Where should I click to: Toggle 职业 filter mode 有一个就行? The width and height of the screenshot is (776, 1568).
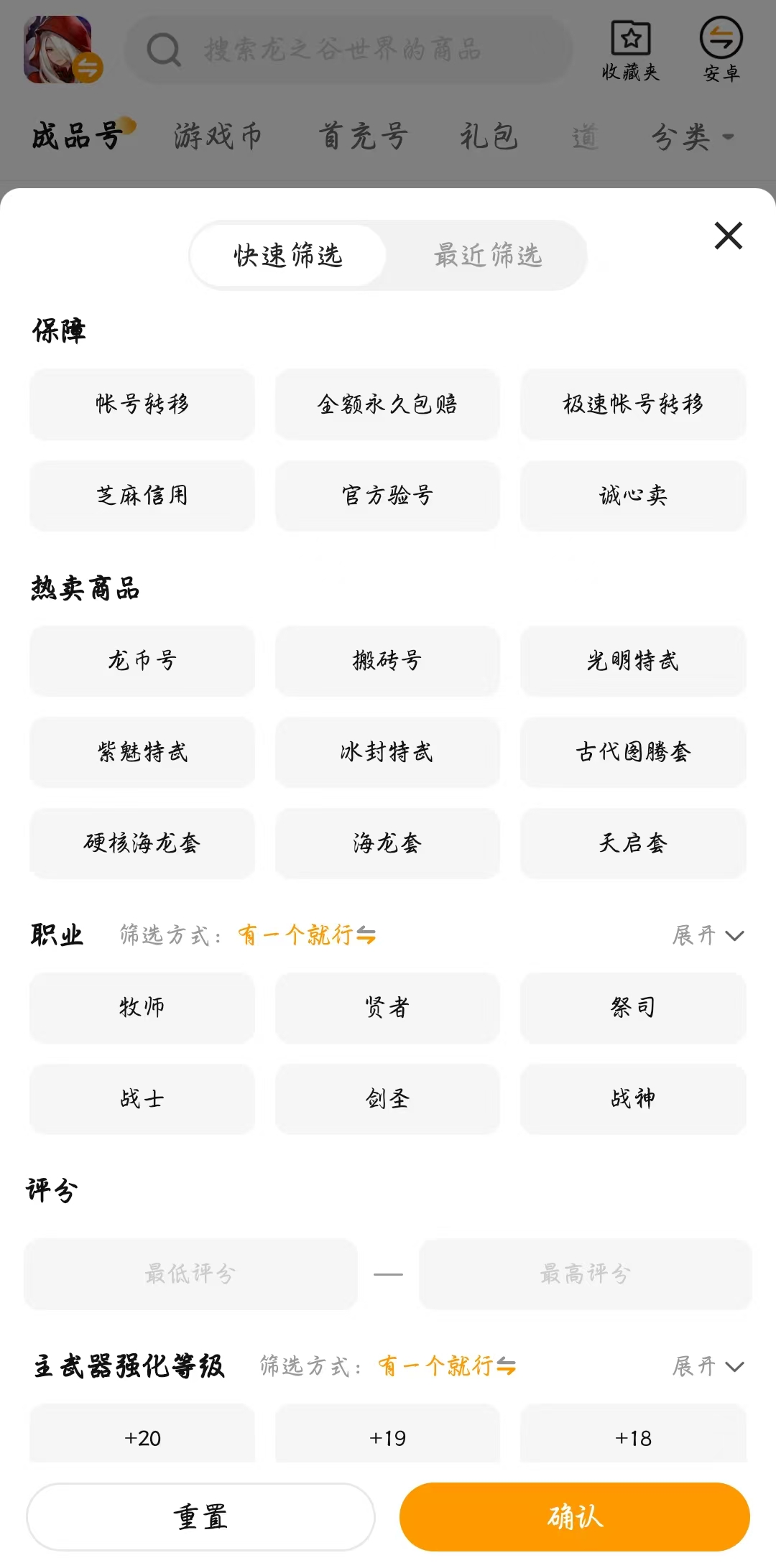pyautogui.click(x=307, y=935)
